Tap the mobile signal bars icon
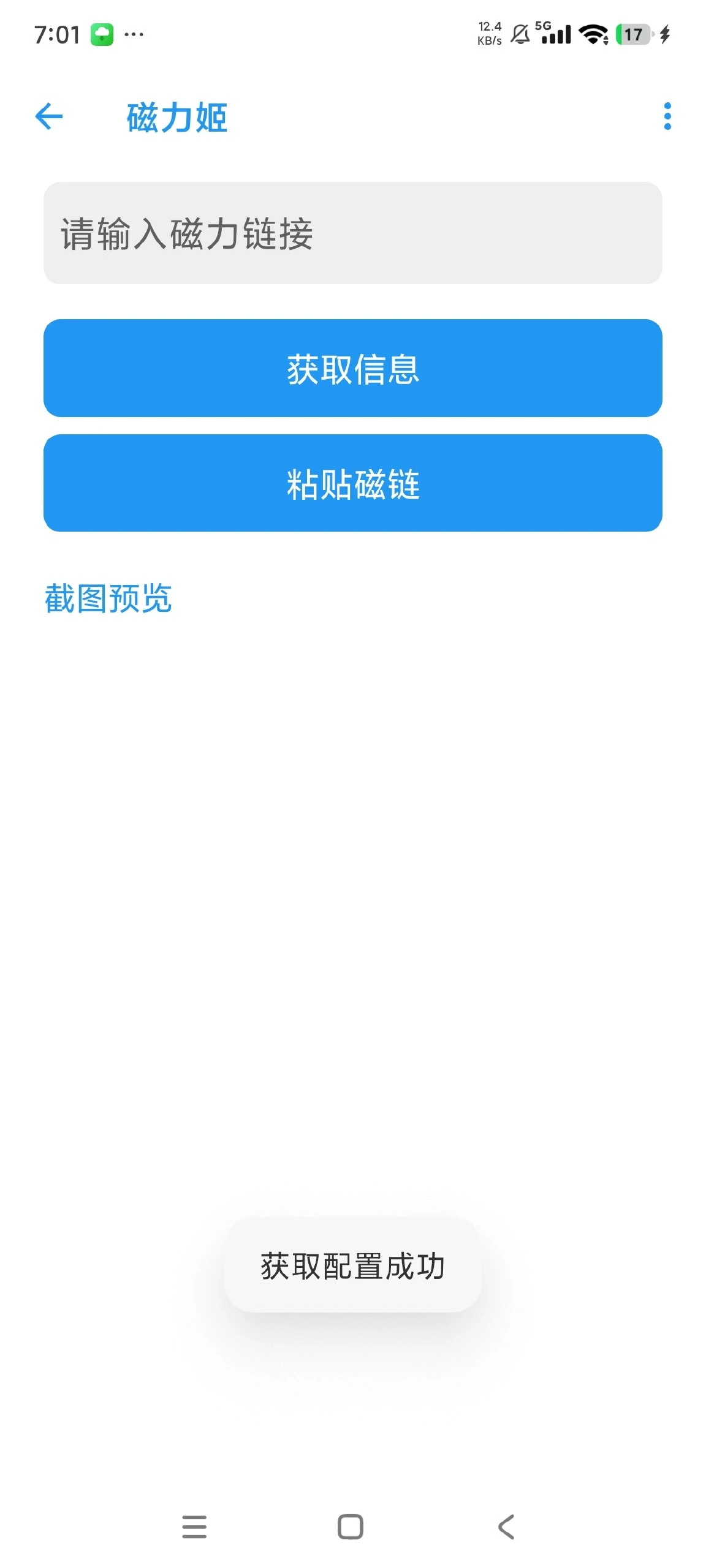 [555, 35]
